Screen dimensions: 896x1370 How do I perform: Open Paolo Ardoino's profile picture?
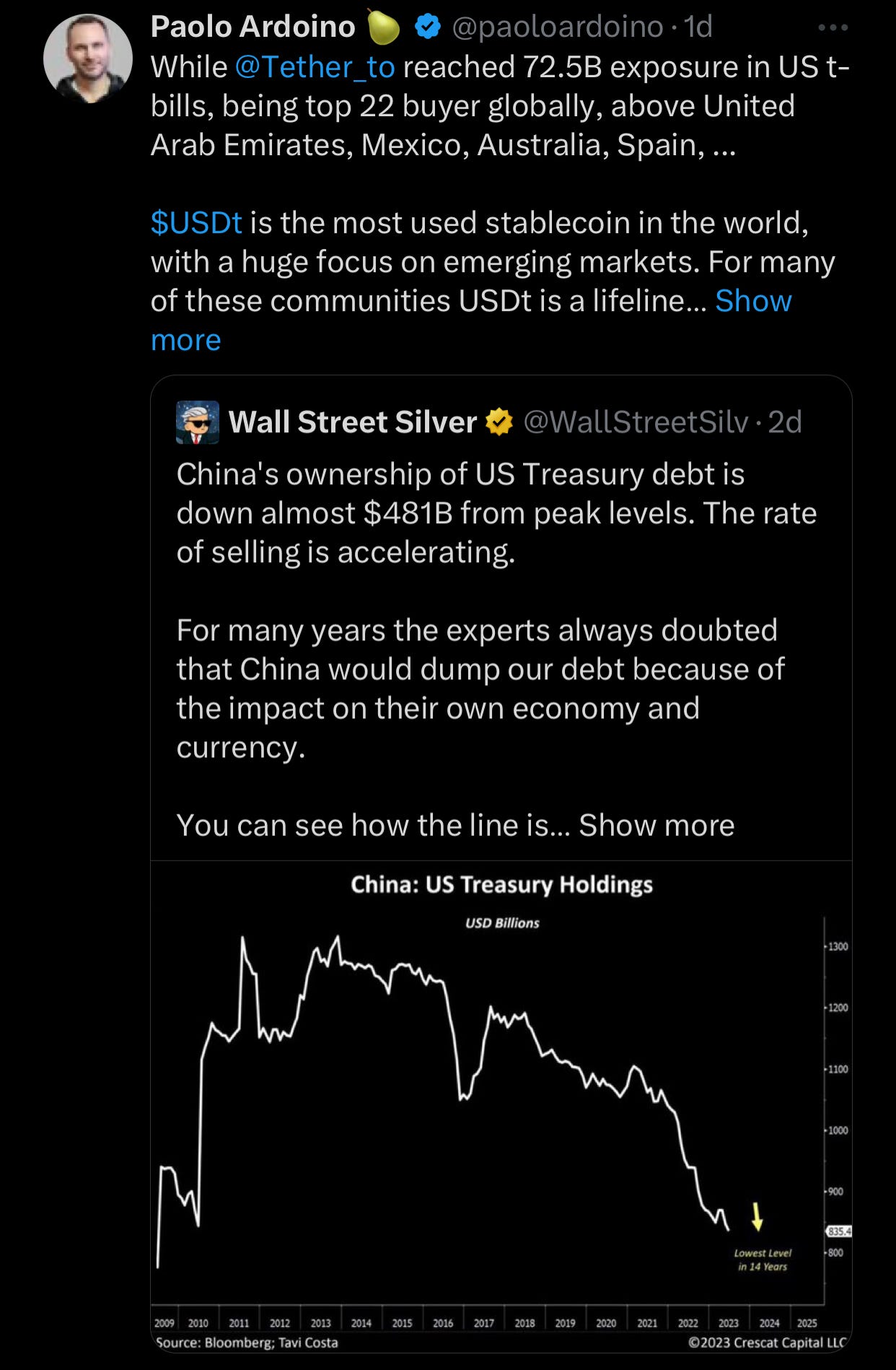pyautogui.click(x=88, y=58)
